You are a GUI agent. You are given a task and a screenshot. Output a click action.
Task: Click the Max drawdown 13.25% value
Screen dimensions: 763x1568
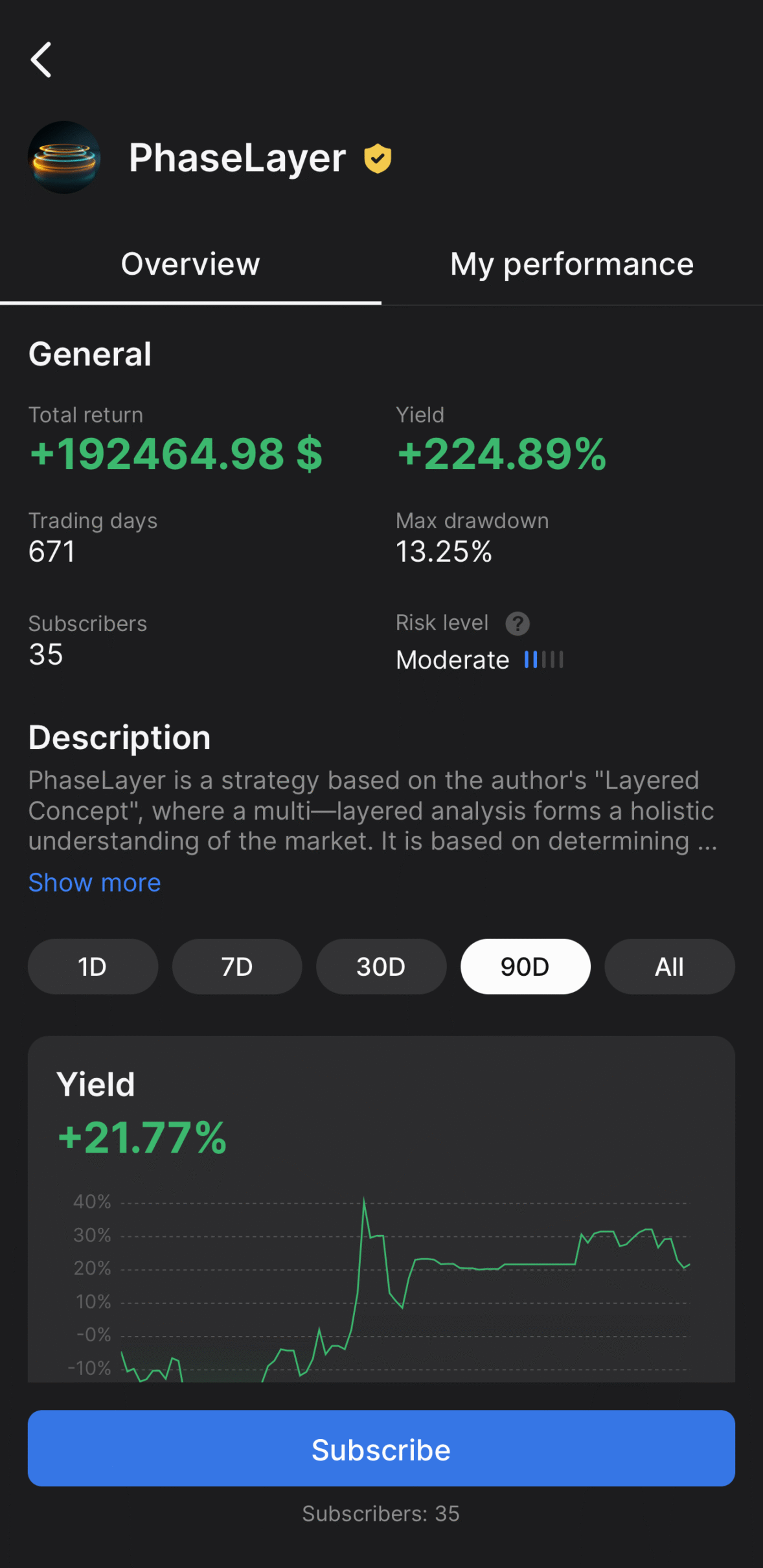[x=444, y=552]
